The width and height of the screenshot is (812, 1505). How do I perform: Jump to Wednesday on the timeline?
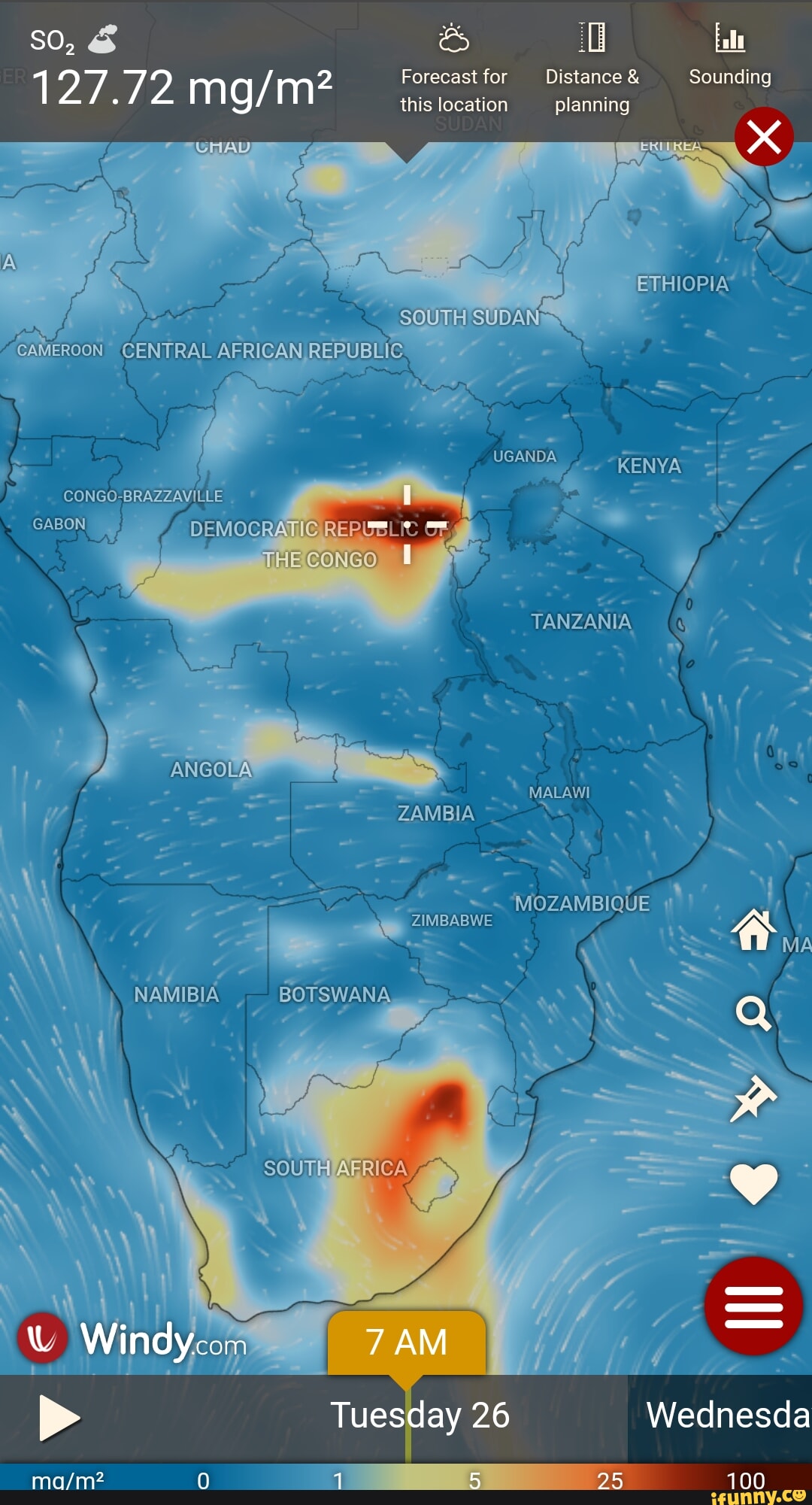coord(726,1415)
